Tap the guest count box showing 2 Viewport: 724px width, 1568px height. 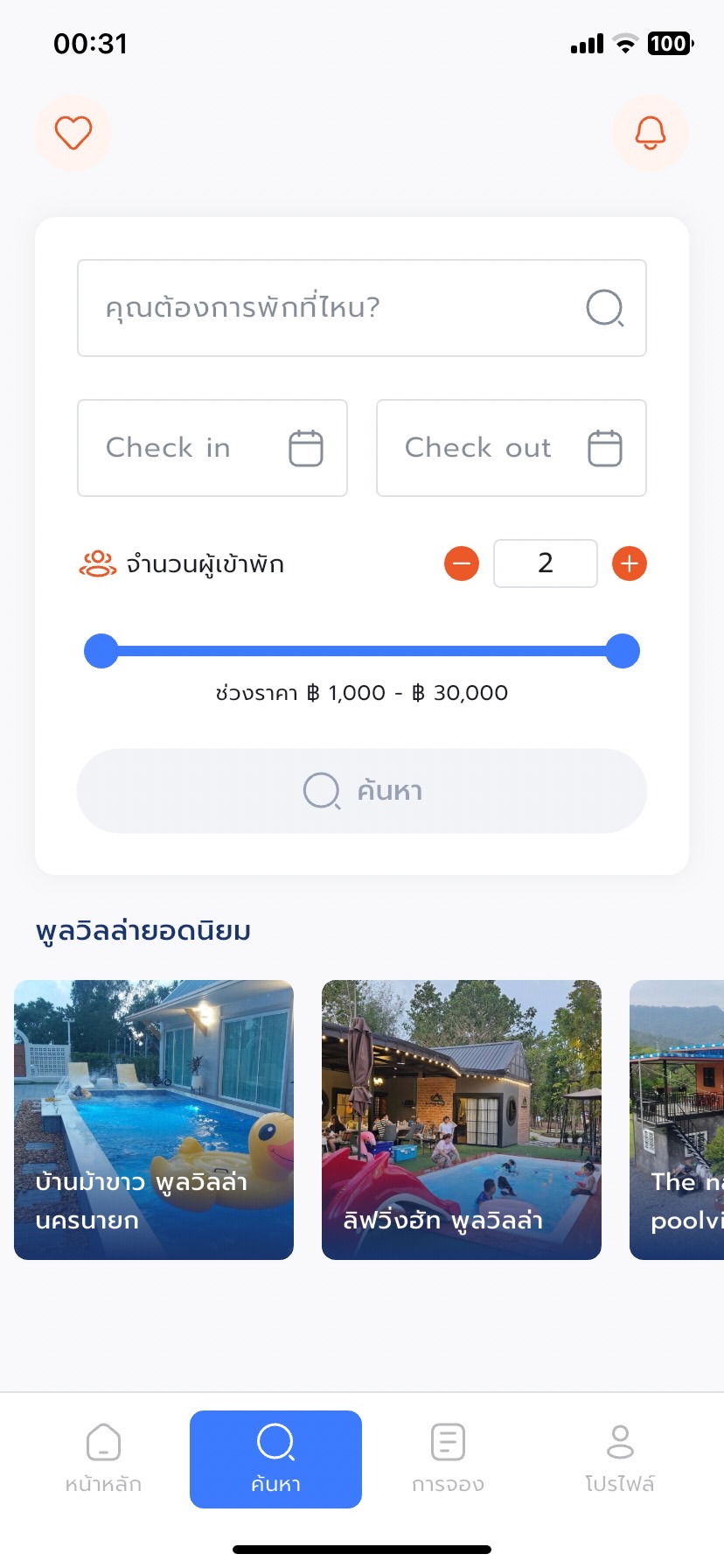click(x=545, y=563)
